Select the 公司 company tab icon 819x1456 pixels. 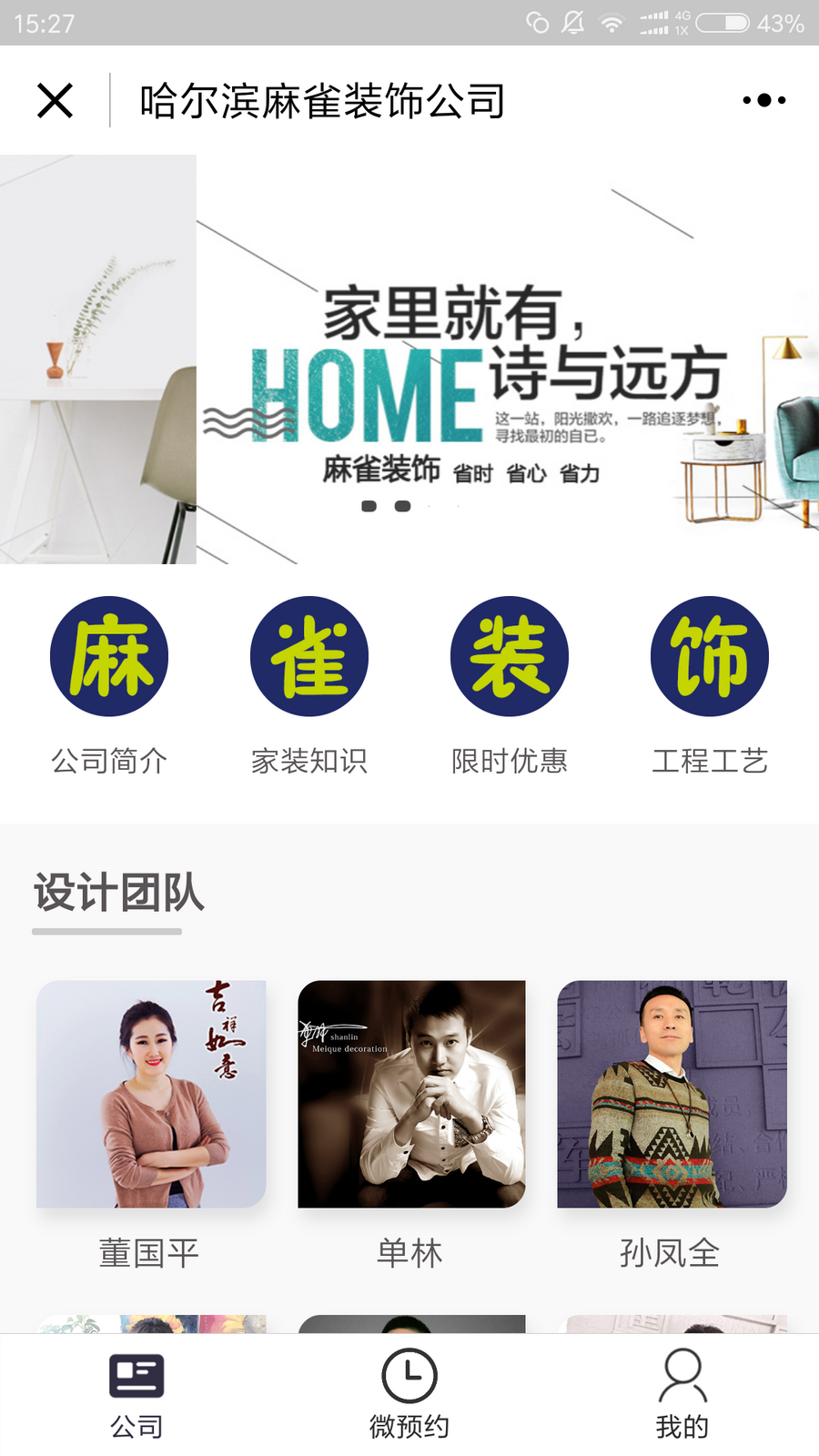[x=136, y=1379]
